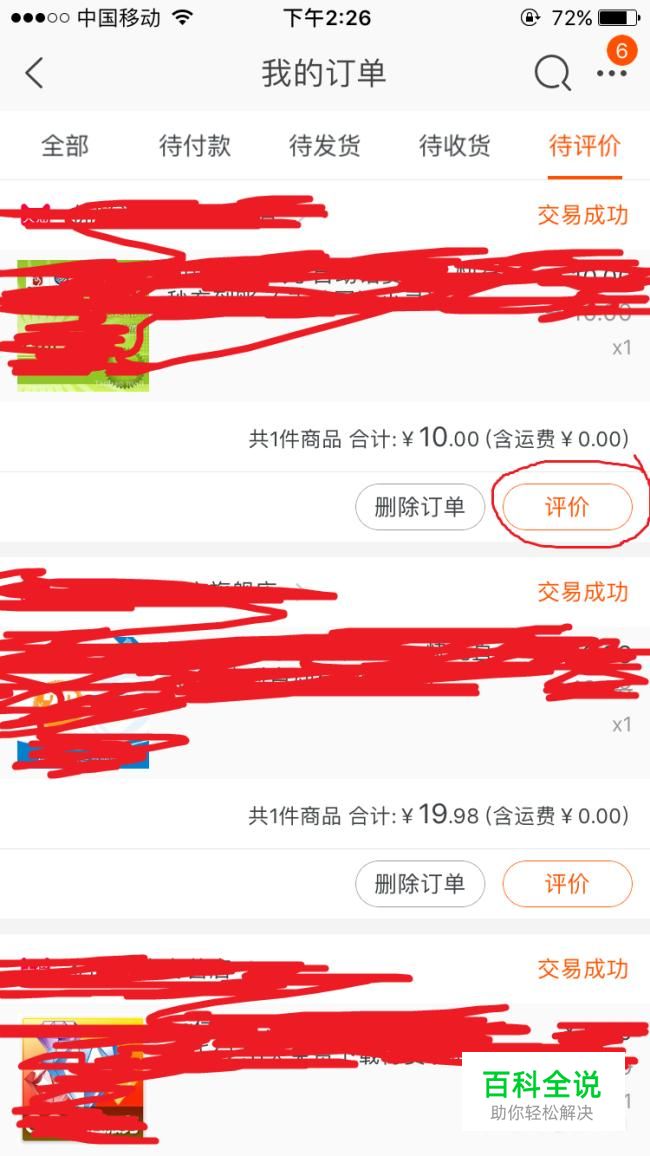Tap 评价 for the ¥19.98 order

(x=567, y=884)
